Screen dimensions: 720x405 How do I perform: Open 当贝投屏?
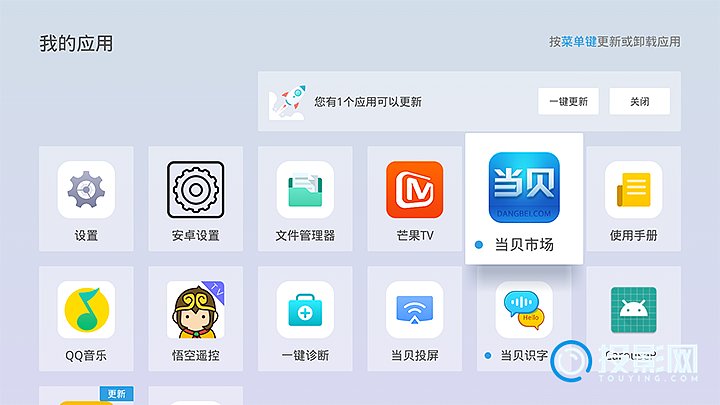click(414, 318)
